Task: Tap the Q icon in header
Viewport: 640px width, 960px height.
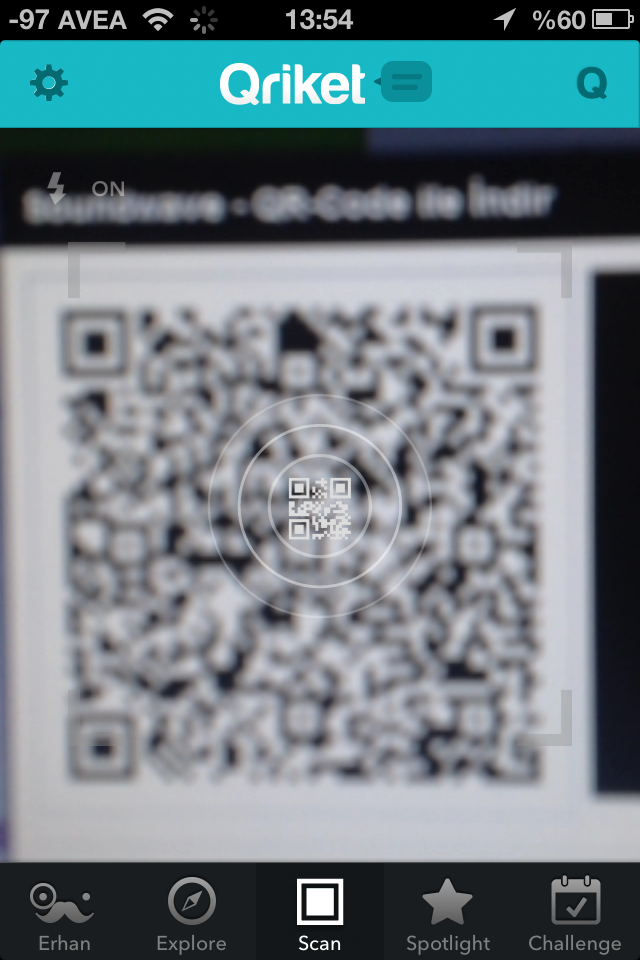Action: (x=592, y=85)
